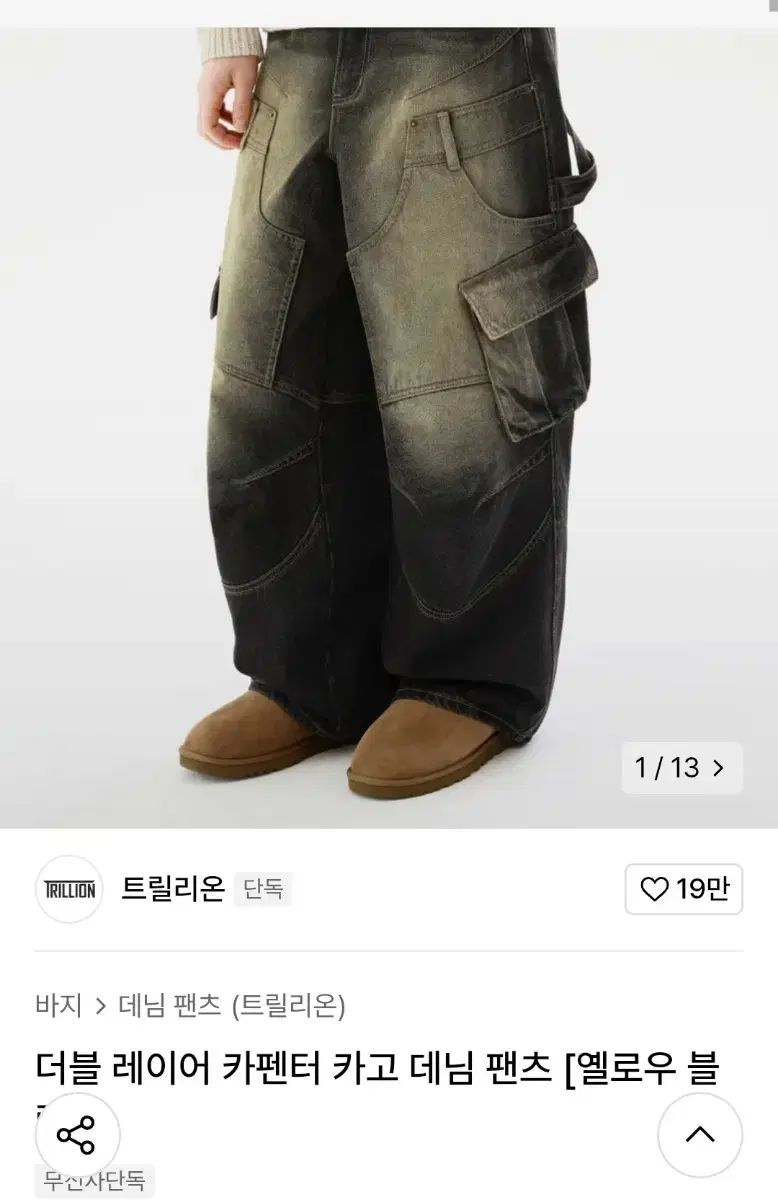Tap the scroll-to-top arrow button
778x1200 pixels.
699,1134
